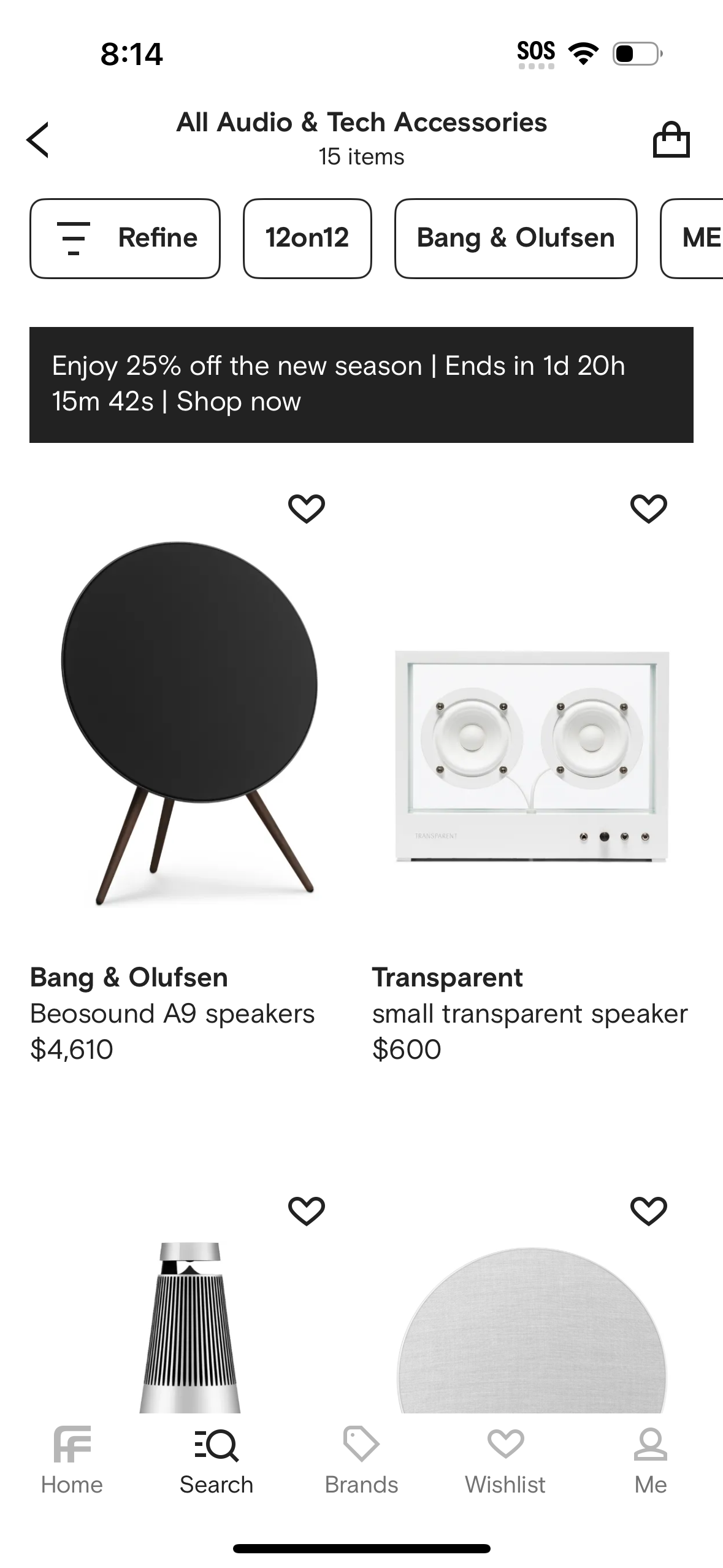Navigate to Home via the FF logo icon

(72, 1454)
